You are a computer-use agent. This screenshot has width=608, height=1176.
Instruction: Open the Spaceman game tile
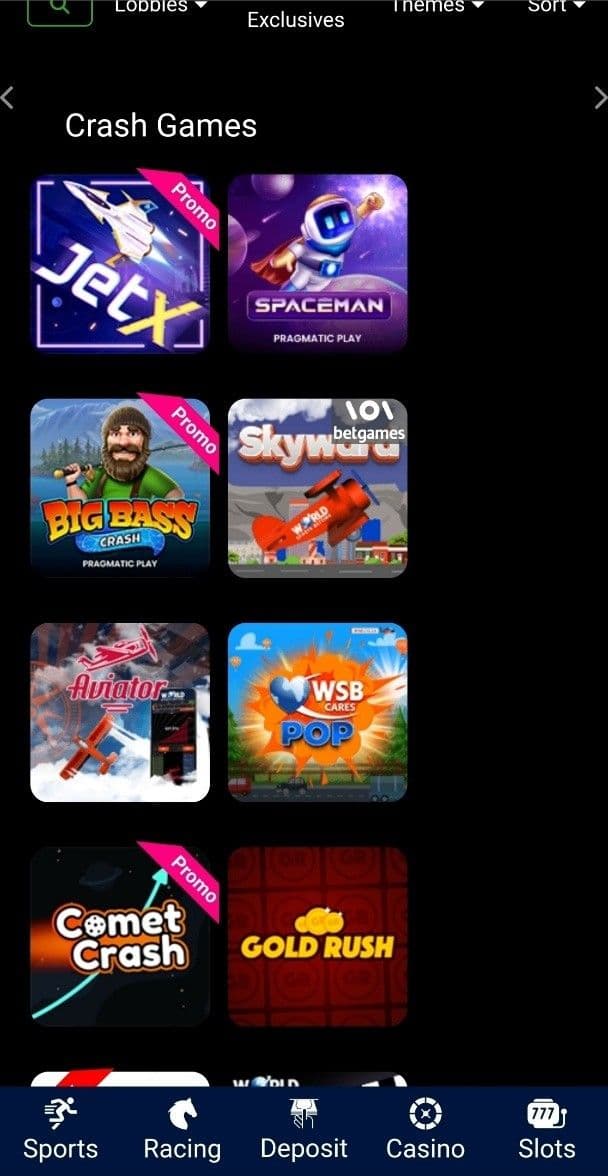(x=317, y=263)
